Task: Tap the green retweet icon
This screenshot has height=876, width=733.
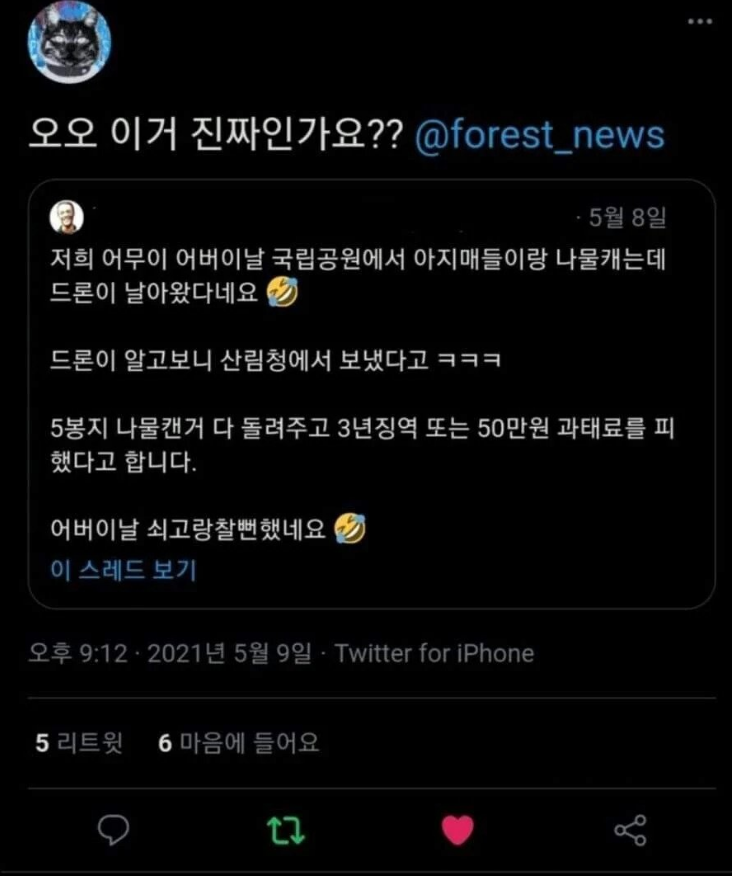Action: point(287,829)
